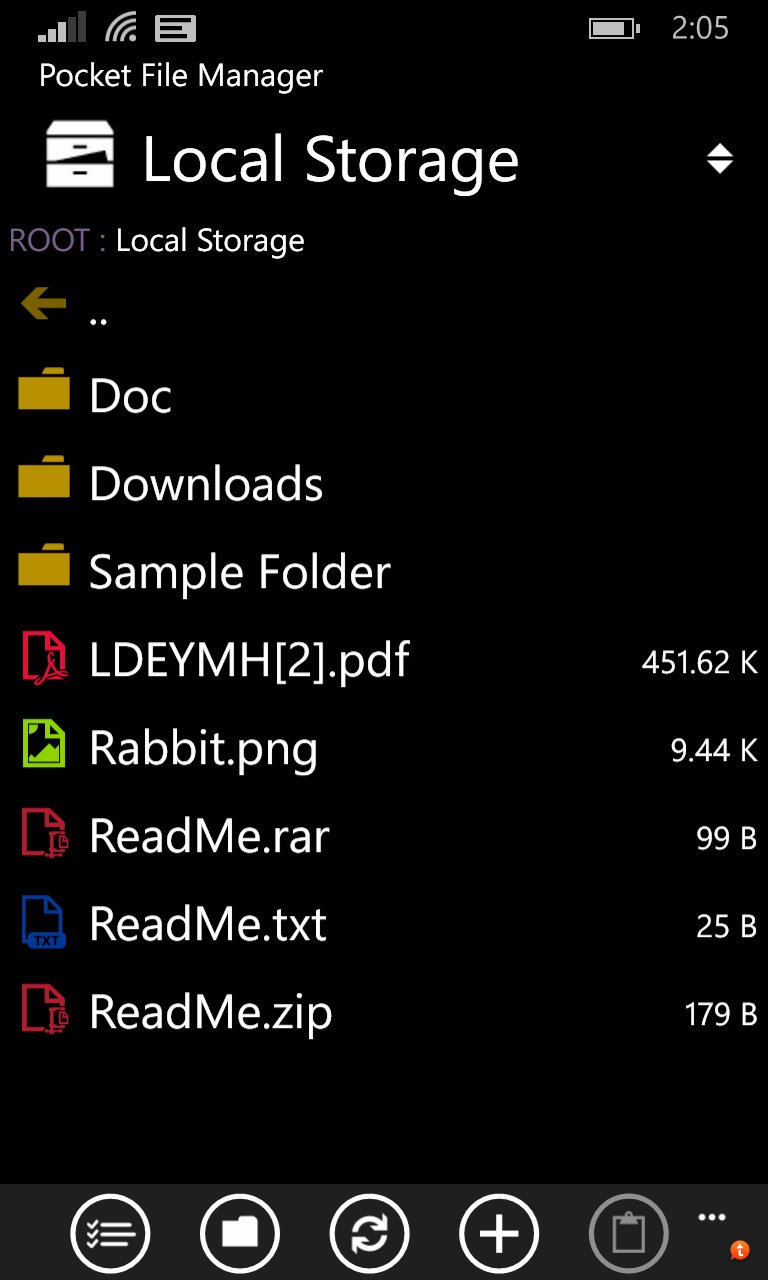Expand the app bar ellipsis menu
This screenshot has height=1280, width=768.
pyautogui.click(x=712, y=1217)
